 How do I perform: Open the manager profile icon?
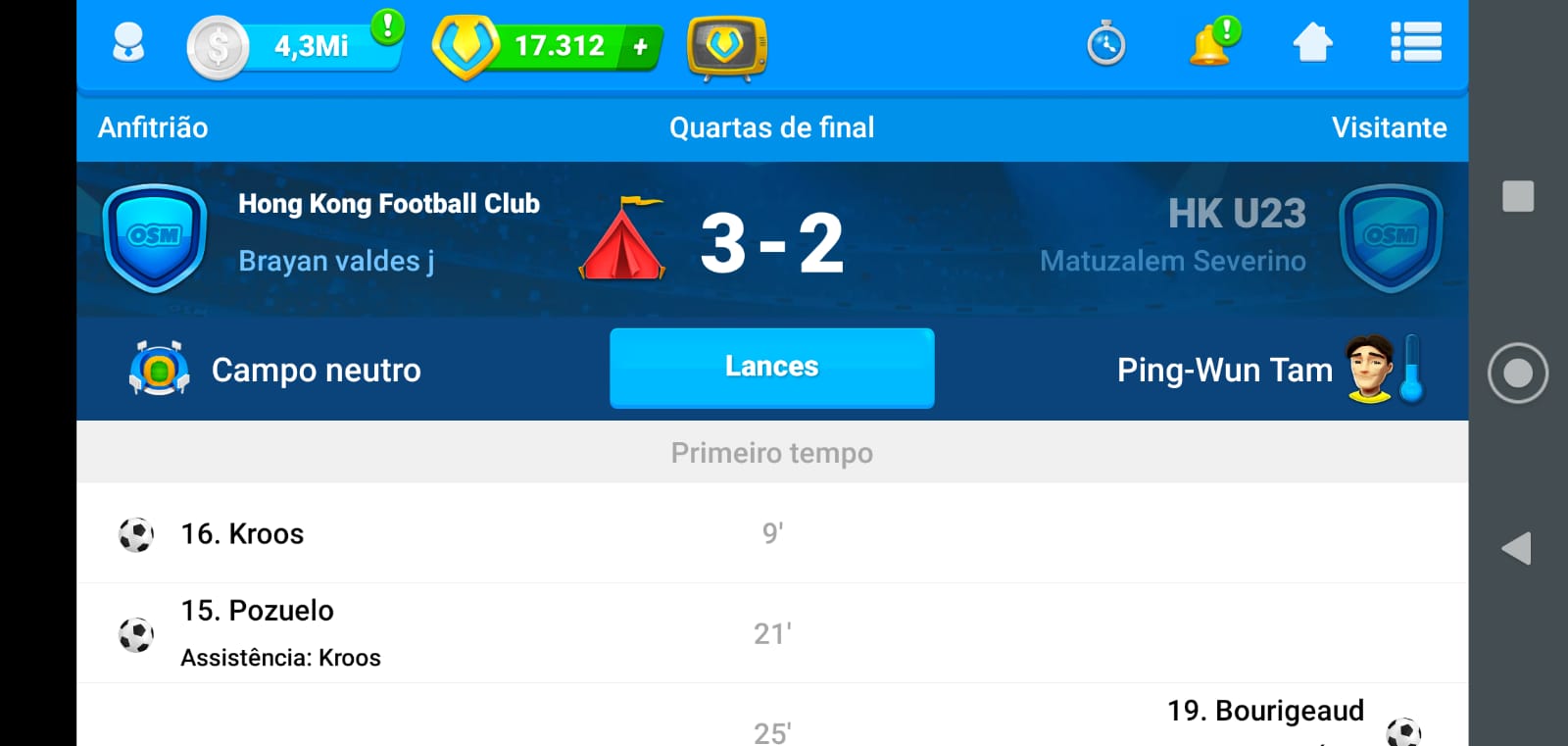coord(128,44)
